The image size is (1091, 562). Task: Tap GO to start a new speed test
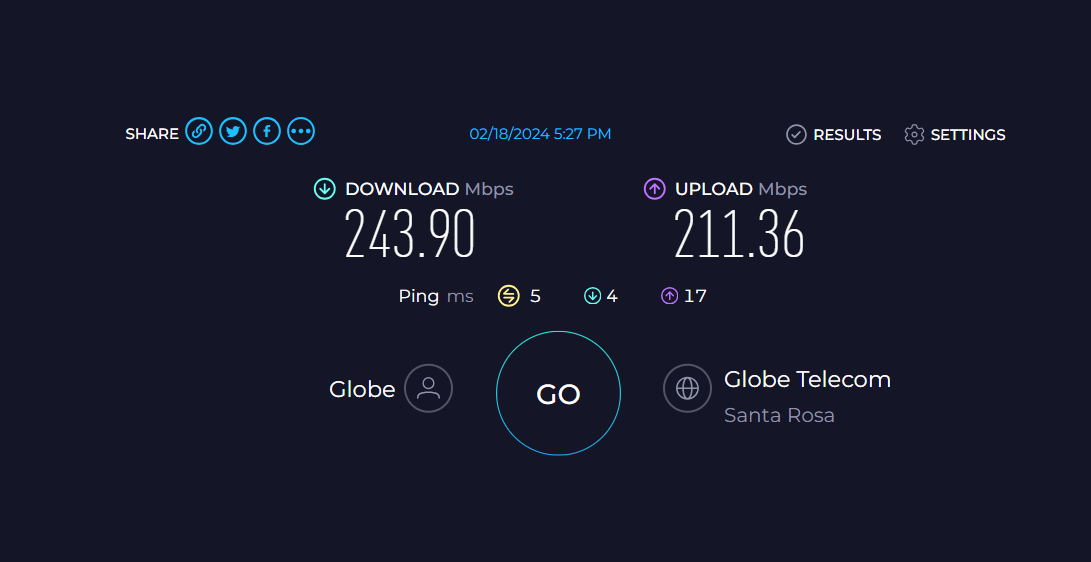coord(558,394)
